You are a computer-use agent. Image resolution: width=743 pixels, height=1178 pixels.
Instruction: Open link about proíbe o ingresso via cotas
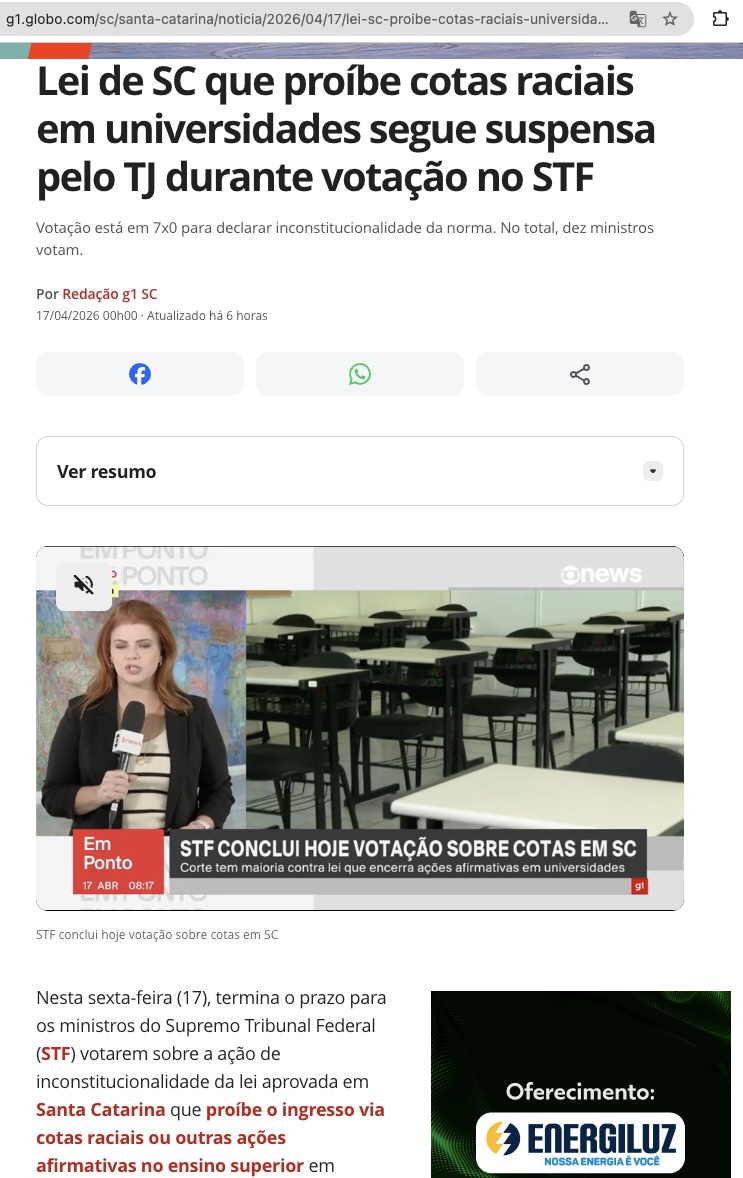[294, 1109]
